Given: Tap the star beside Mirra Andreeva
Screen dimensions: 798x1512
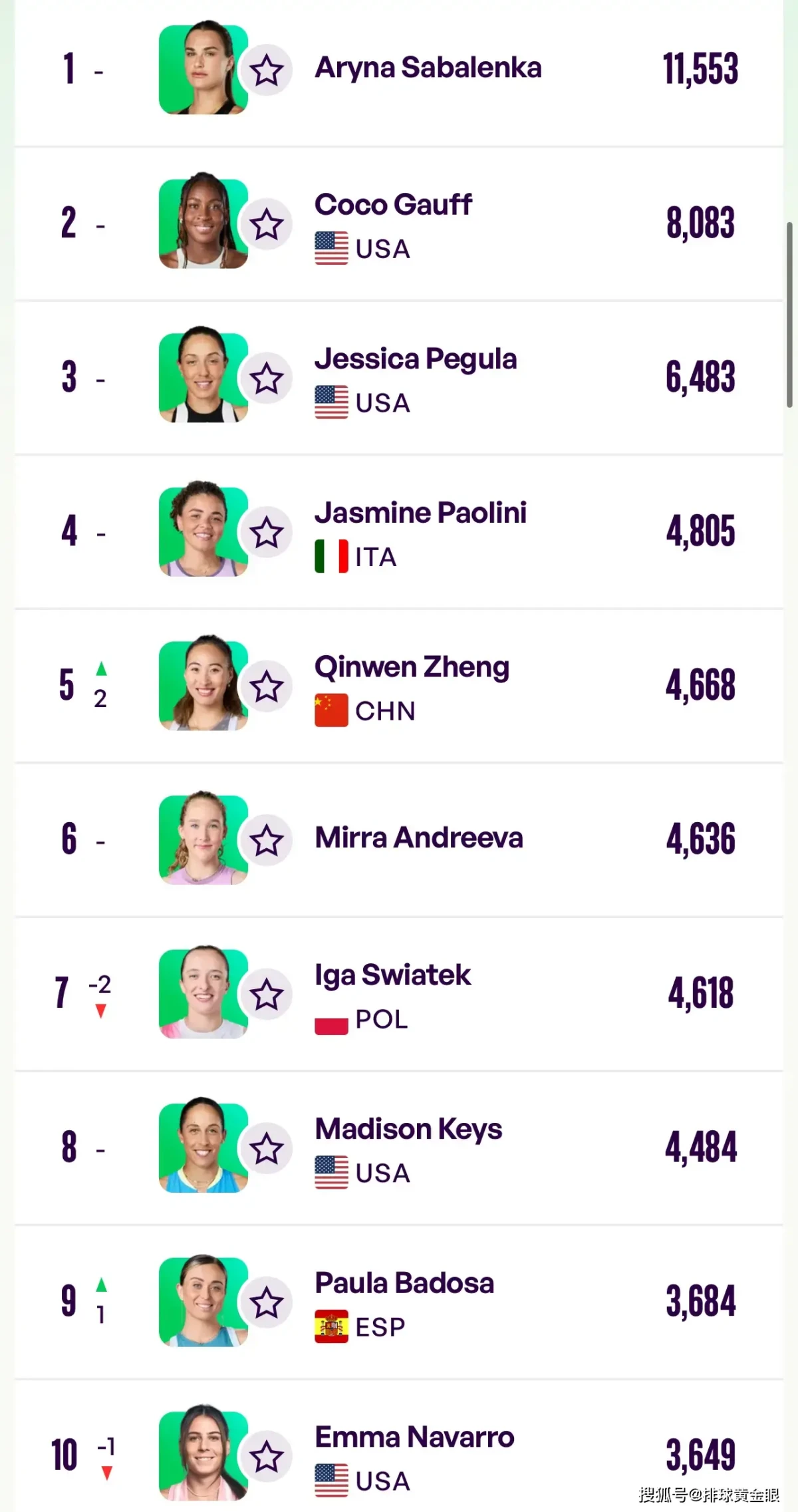Looking at the screenshot, I should (266, 840).
